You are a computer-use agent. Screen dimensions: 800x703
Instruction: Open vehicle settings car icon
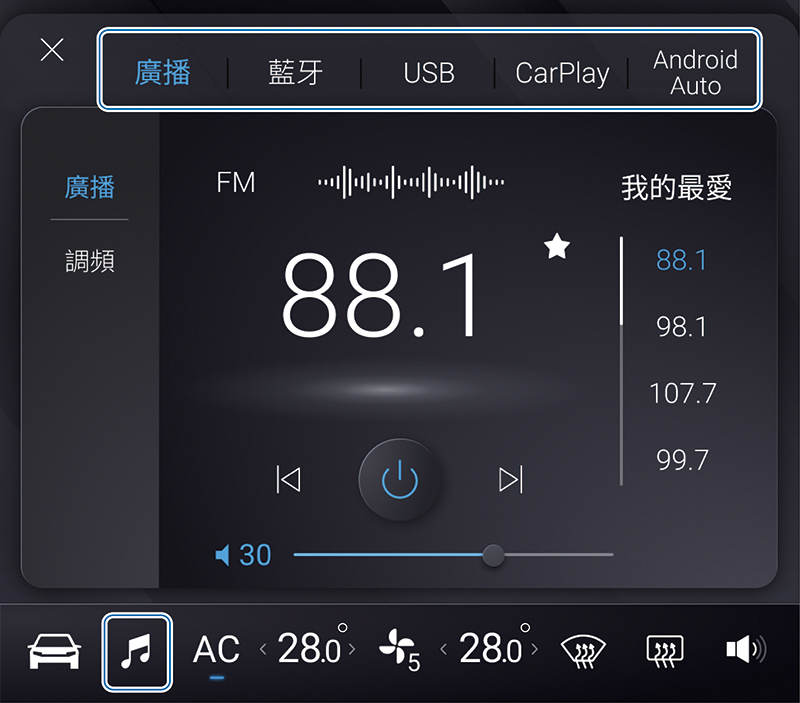pos(54,651)
